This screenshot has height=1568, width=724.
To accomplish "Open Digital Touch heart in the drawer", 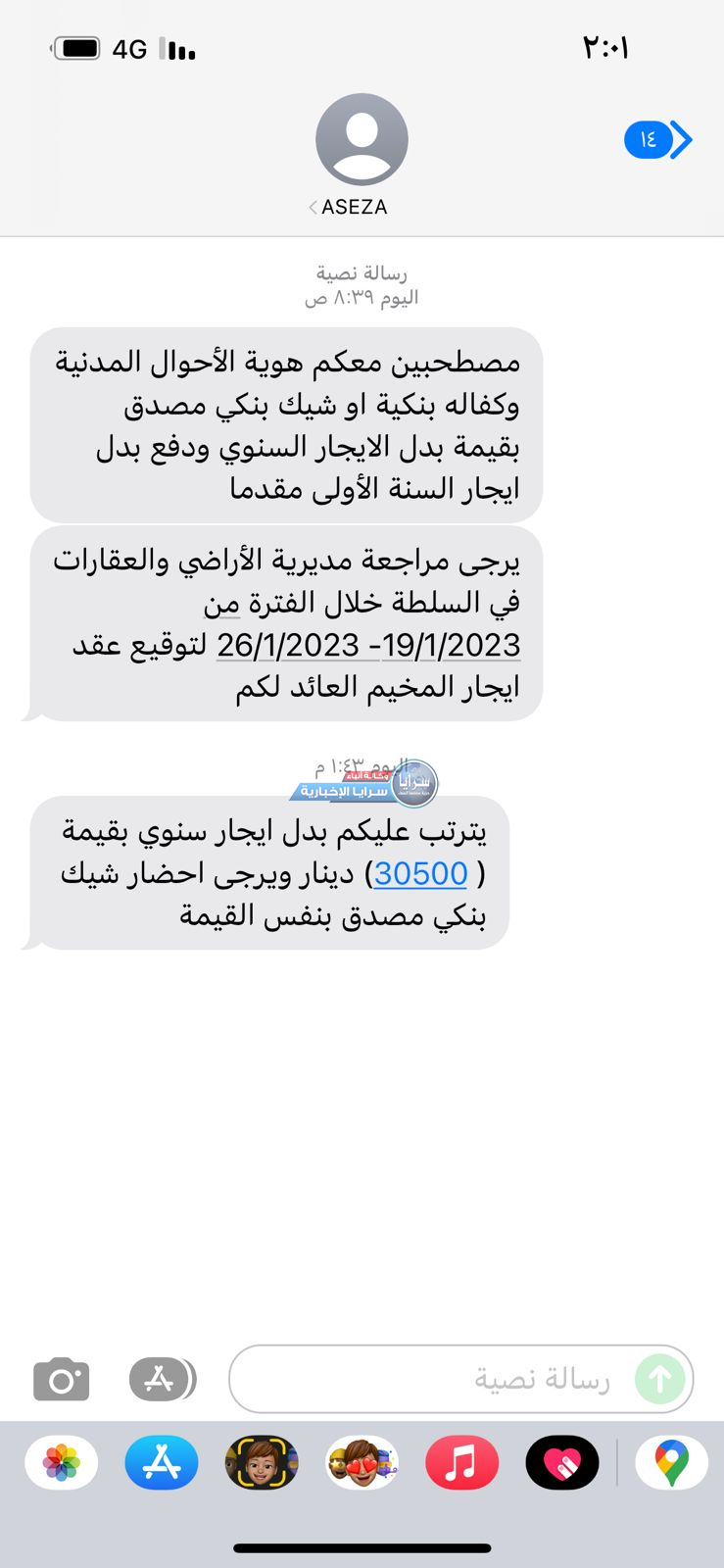I will 562,1463.
